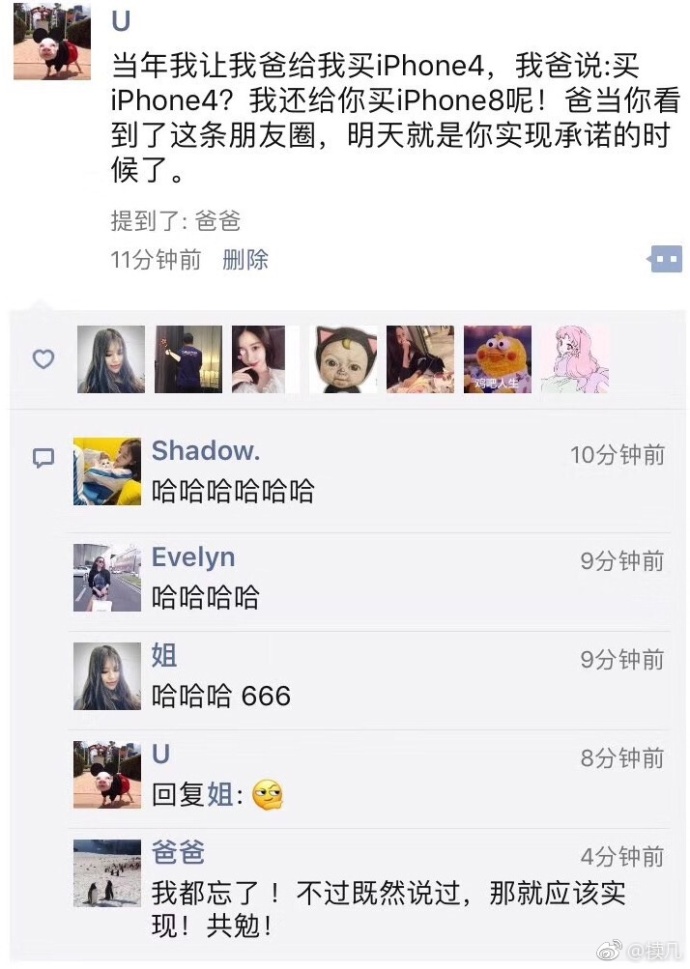The width and height of the screenshot is (690, 969).
Task: Open the pink-haired cartoon avatar in likes
Action: (574, 359)
